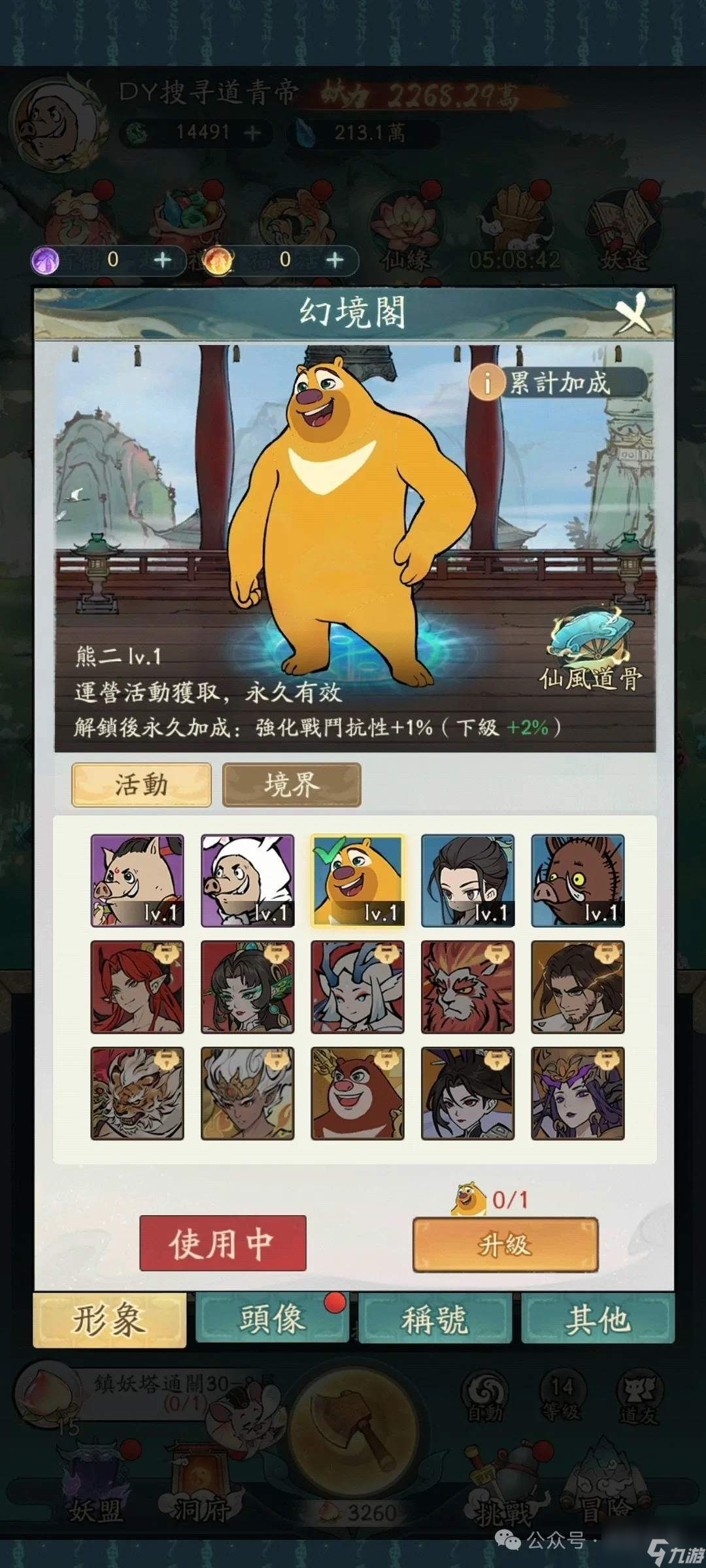Viewport: 706px width, 1568px height.
Task: Switch to the 頭像 tab
Action: pyautogui.click(x=272, y=1320)
